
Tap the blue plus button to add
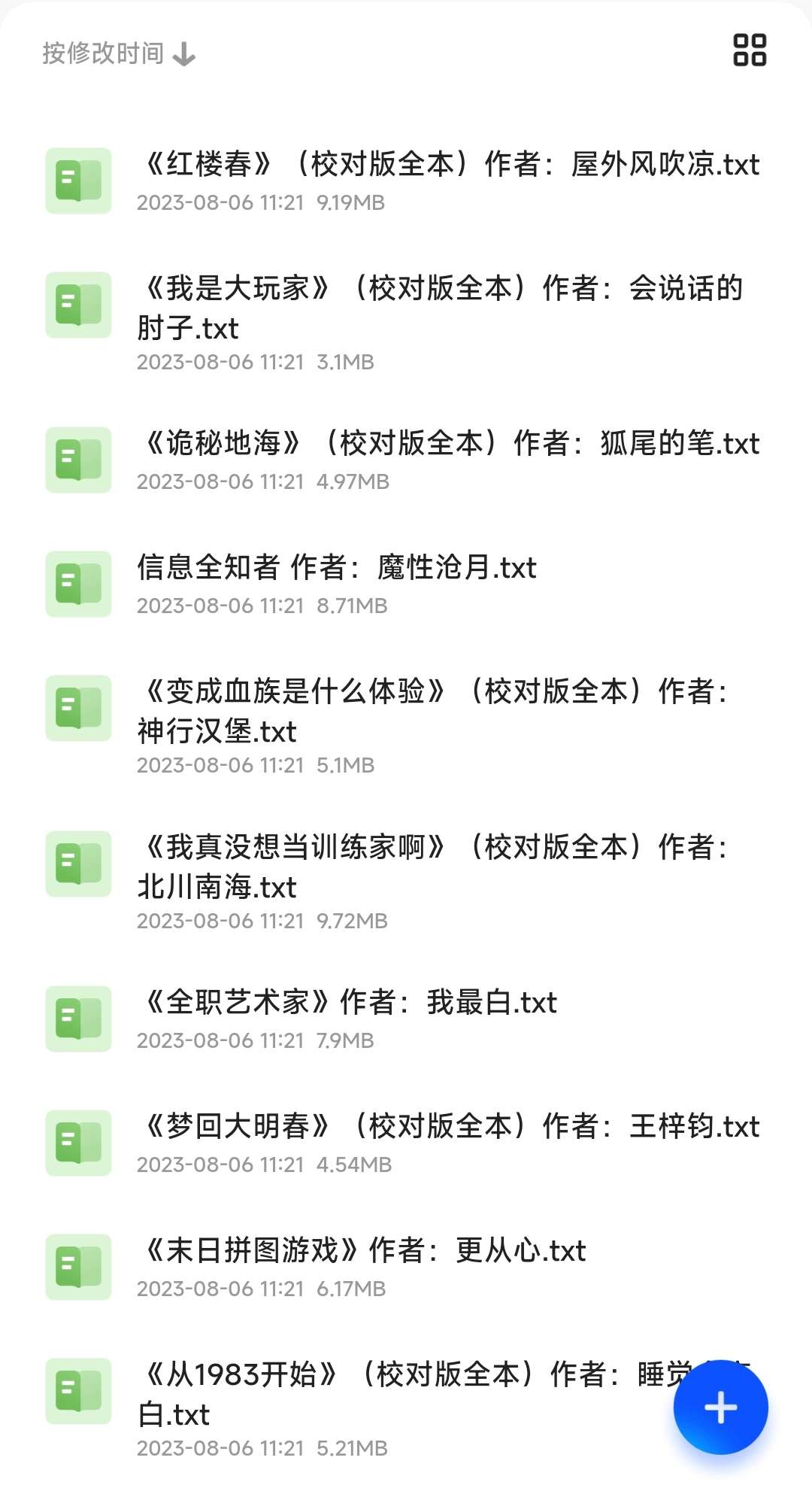pos(720,1407)
